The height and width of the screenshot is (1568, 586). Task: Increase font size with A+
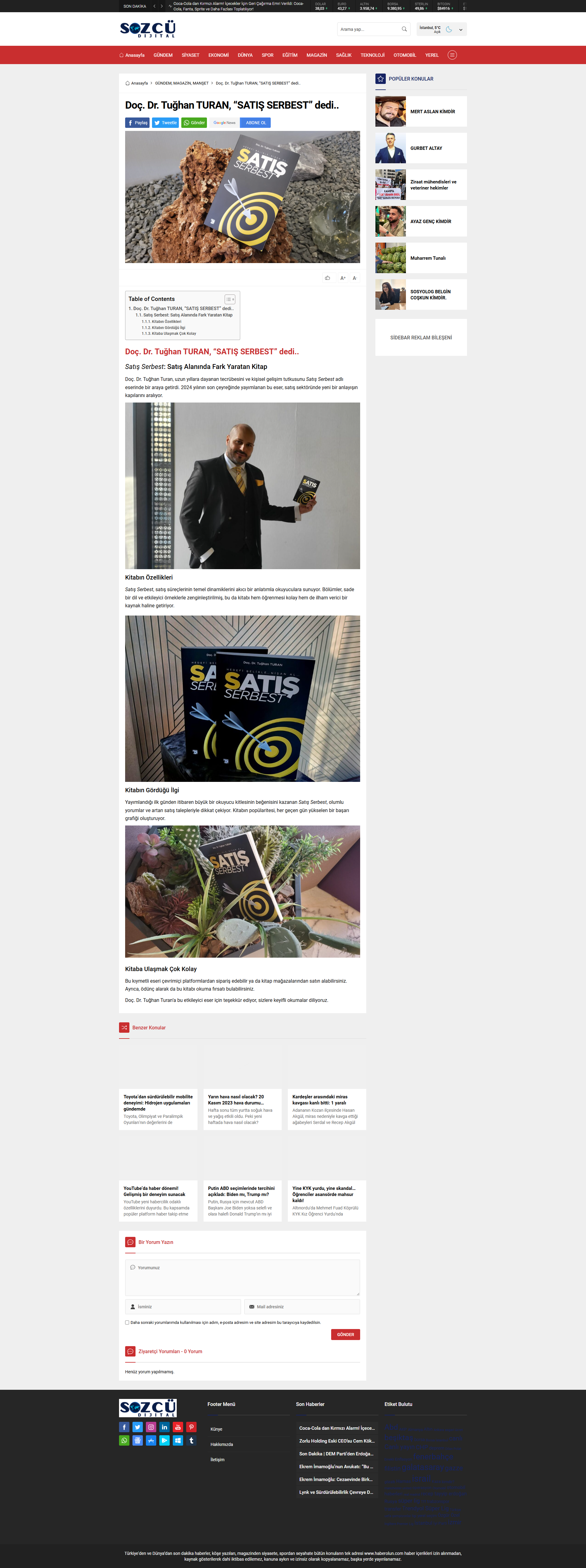(342, 278)
